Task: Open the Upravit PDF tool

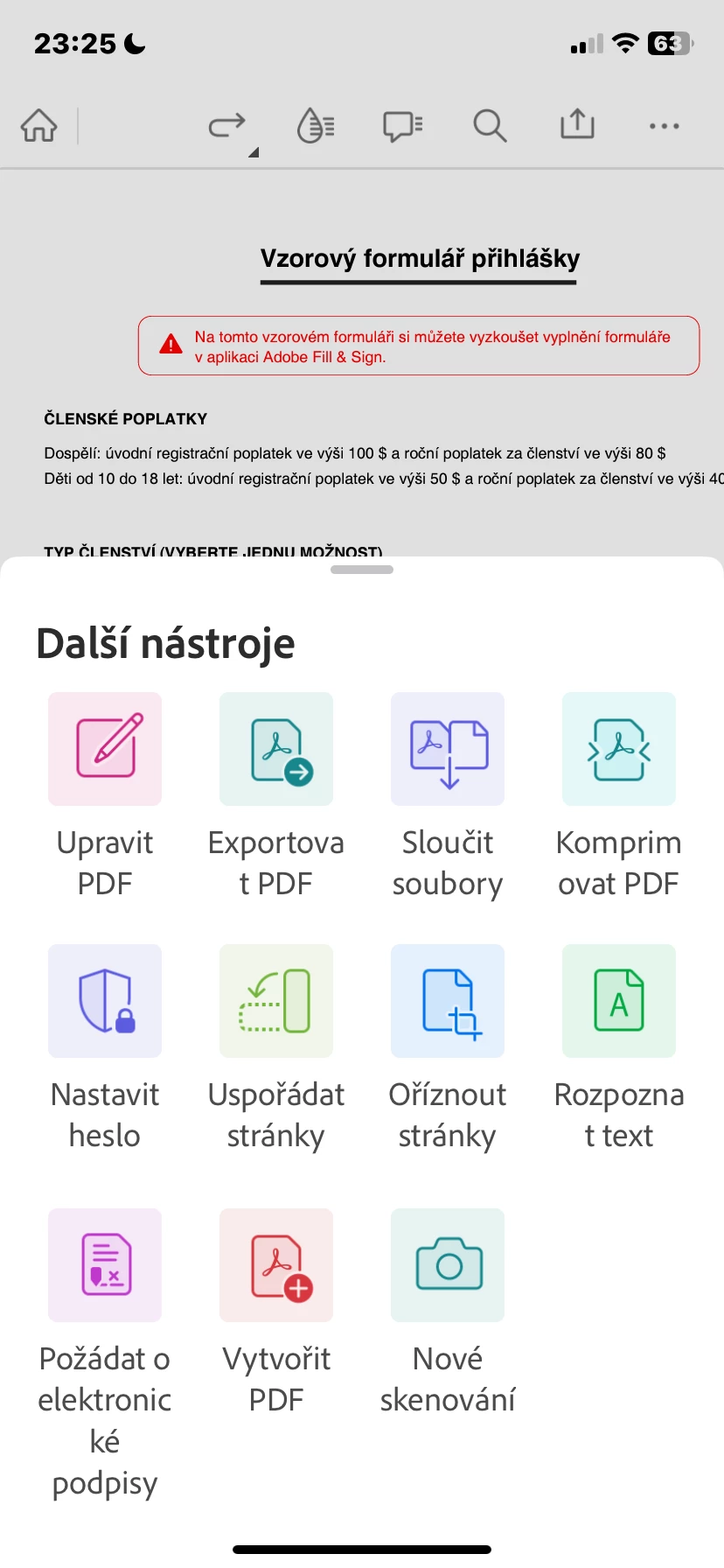Action: click(x=105, y=749)
